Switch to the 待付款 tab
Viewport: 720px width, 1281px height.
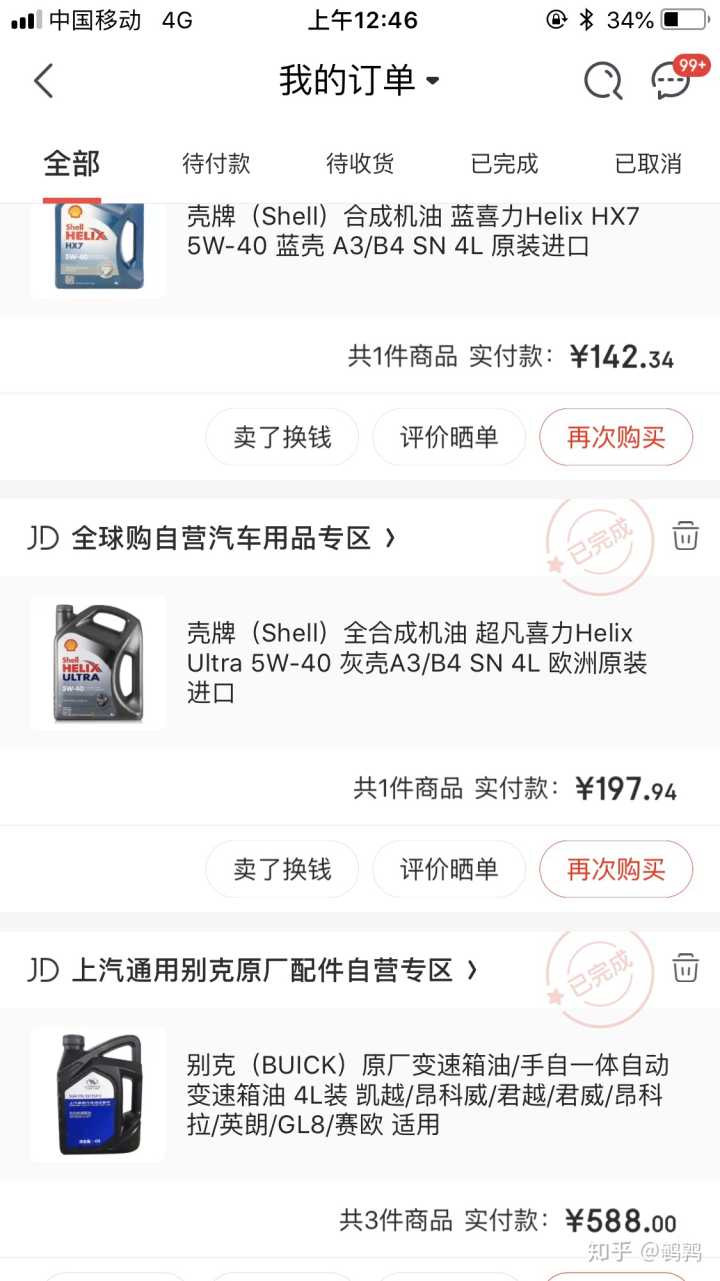pos(216,163)
